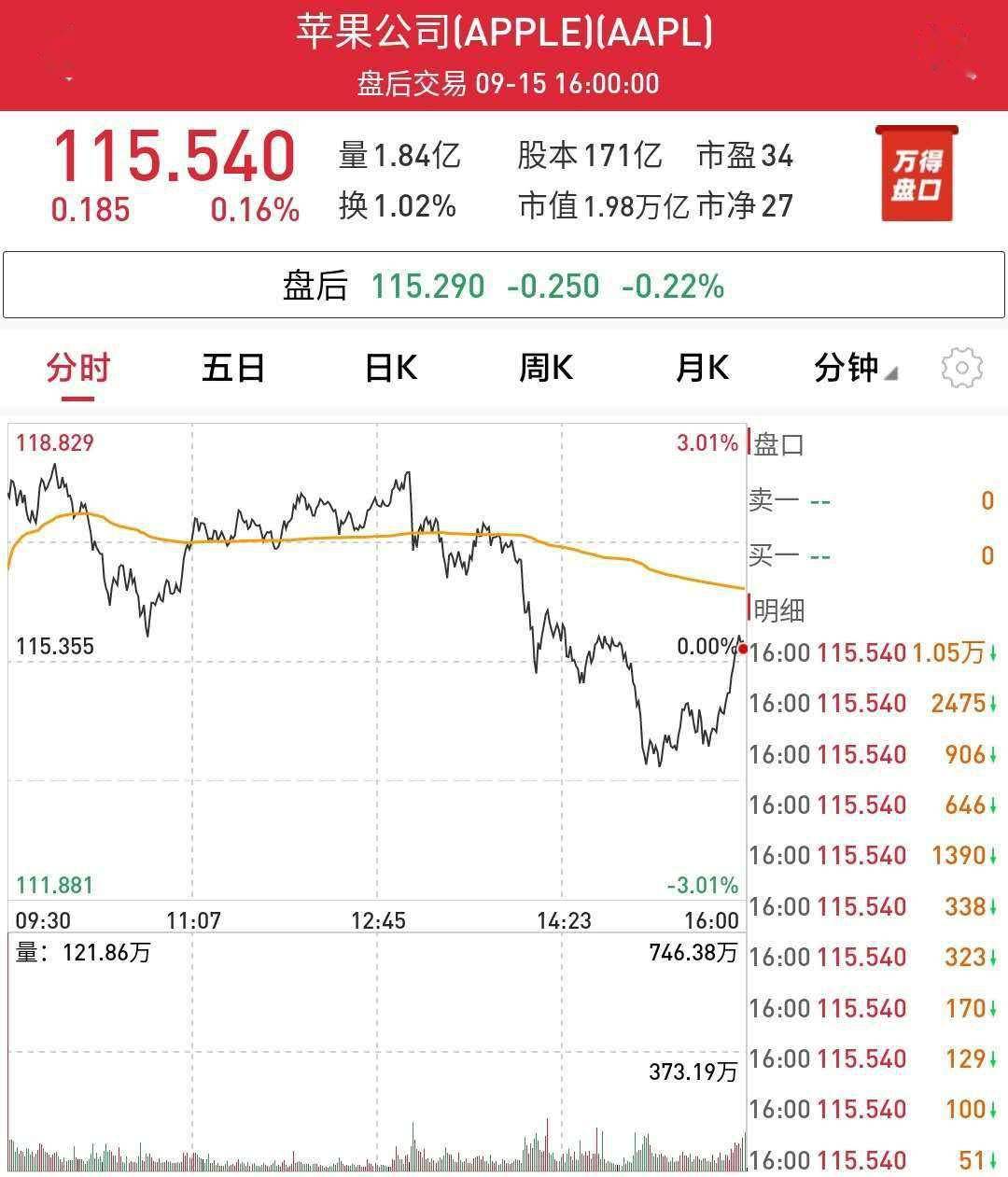1008x1177 pixels.
Task: Open the 周K weekly chart
Action: (x=544, y=369)
